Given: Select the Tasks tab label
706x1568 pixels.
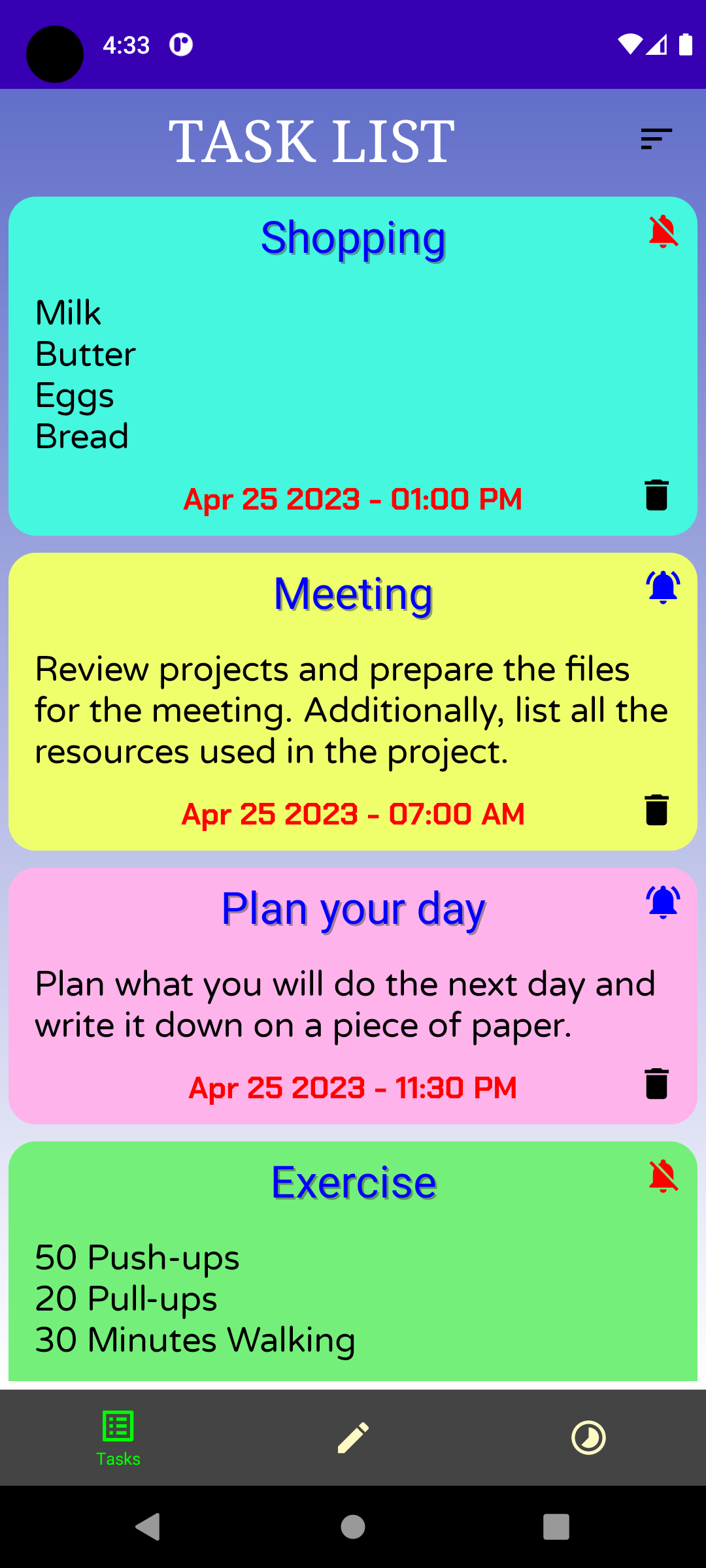Looking at the screenshot, I should (118, 1458).
